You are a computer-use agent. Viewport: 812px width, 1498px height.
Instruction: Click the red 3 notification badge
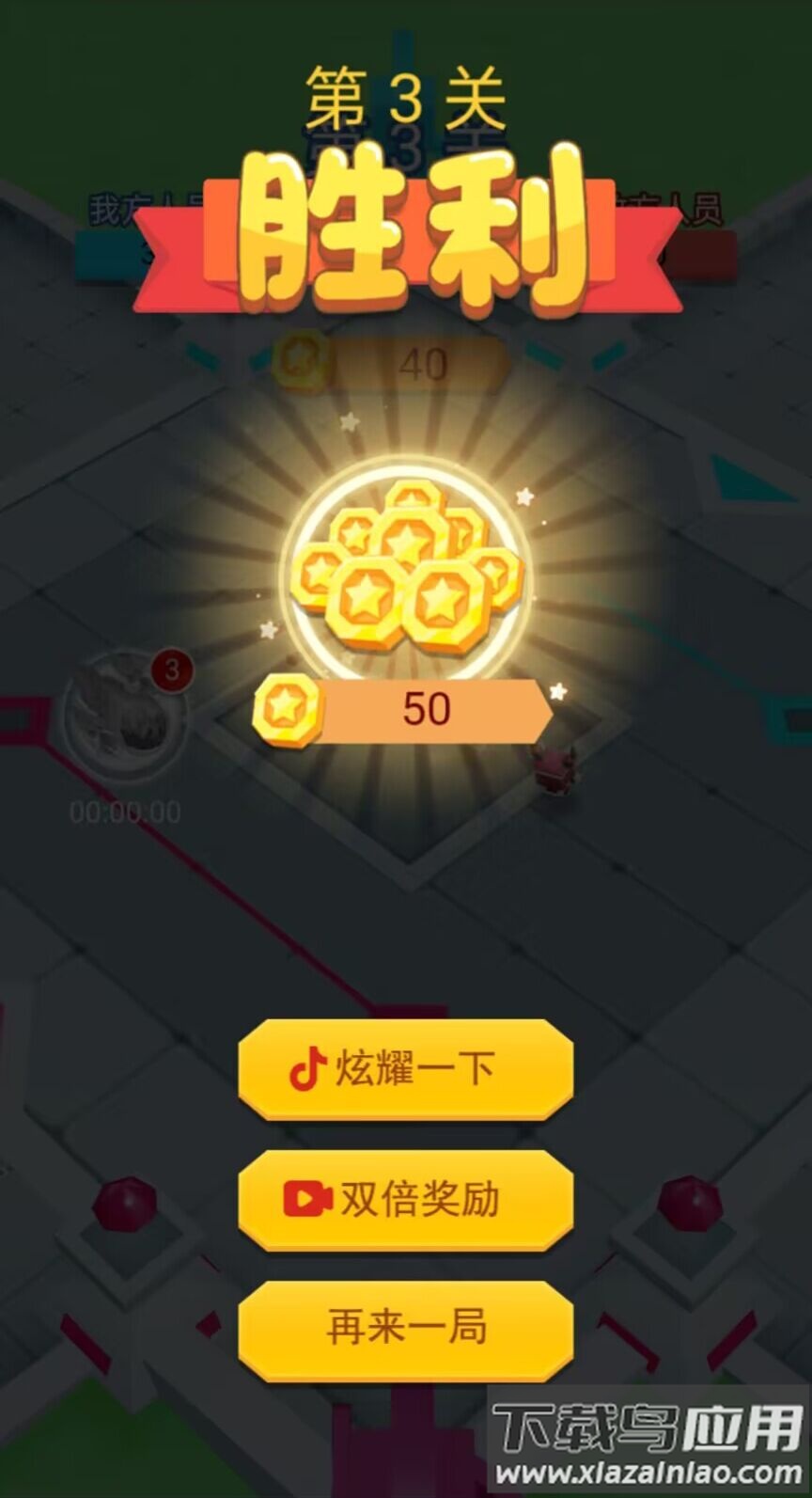[172, 670]
